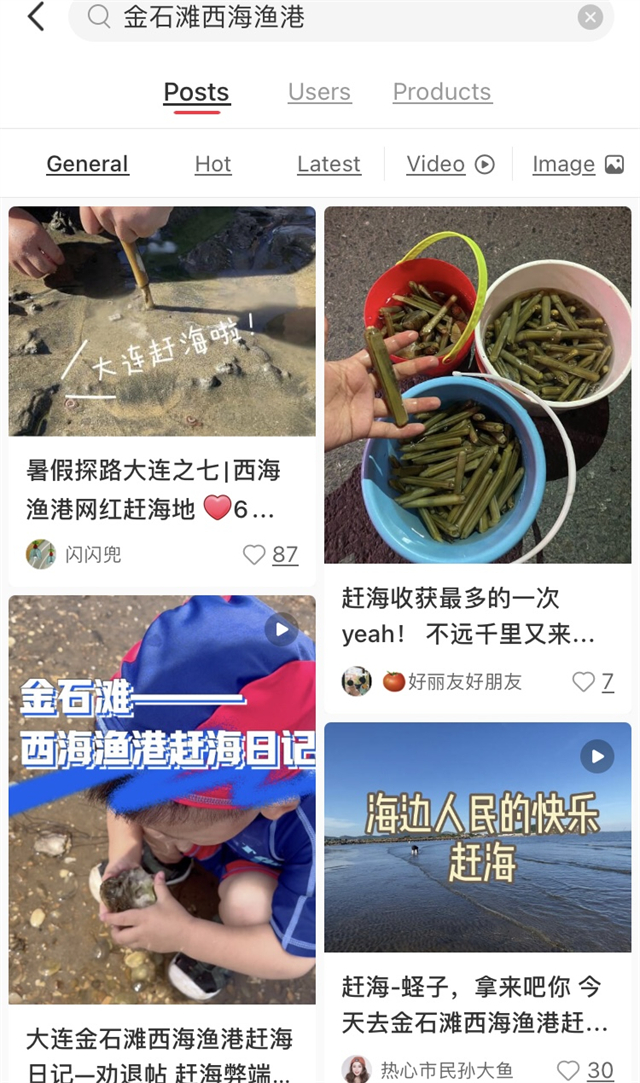Viewport: 640px width, 1083px height.
Task: Select the Posts tab
Action: tap(196, 92)
